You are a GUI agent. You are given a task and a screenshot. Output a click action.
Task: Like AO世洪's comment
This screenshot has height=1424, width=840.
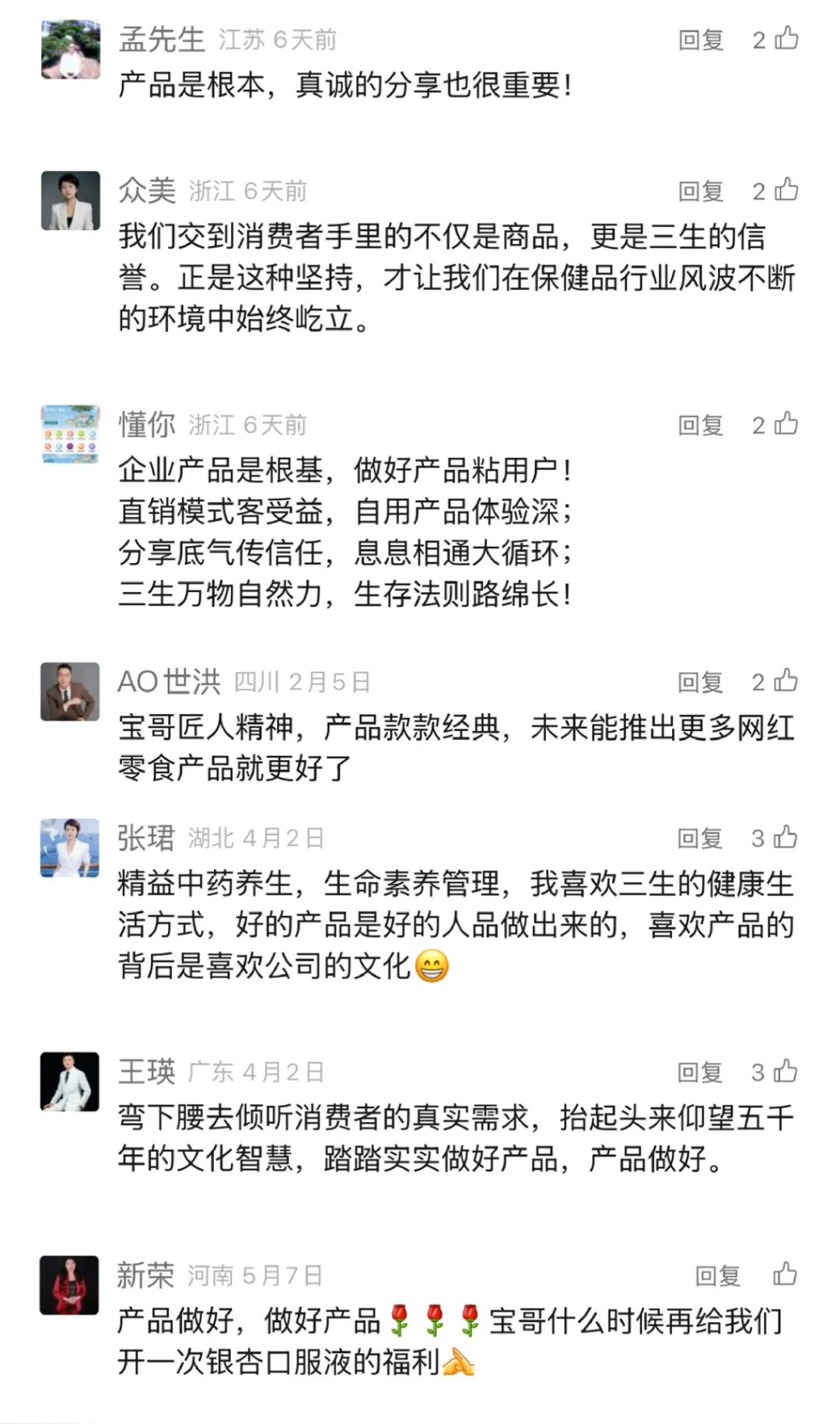[x=786, y=681]
